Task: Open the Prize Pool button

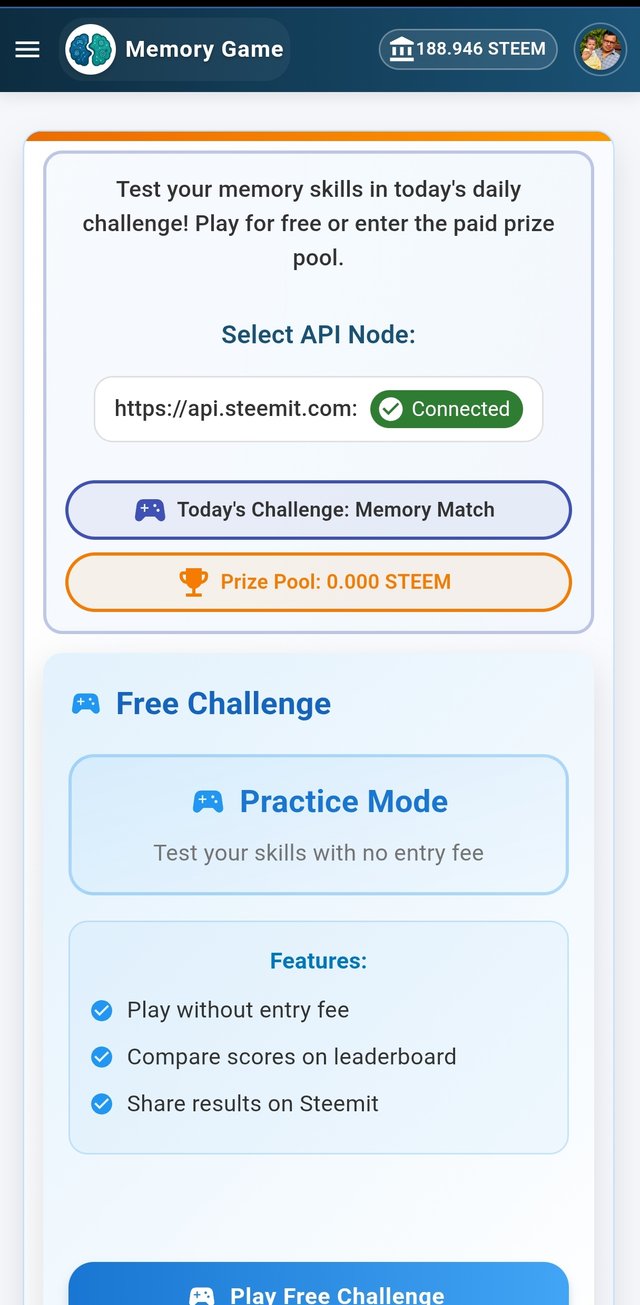Action: click(x=318, y=582)
